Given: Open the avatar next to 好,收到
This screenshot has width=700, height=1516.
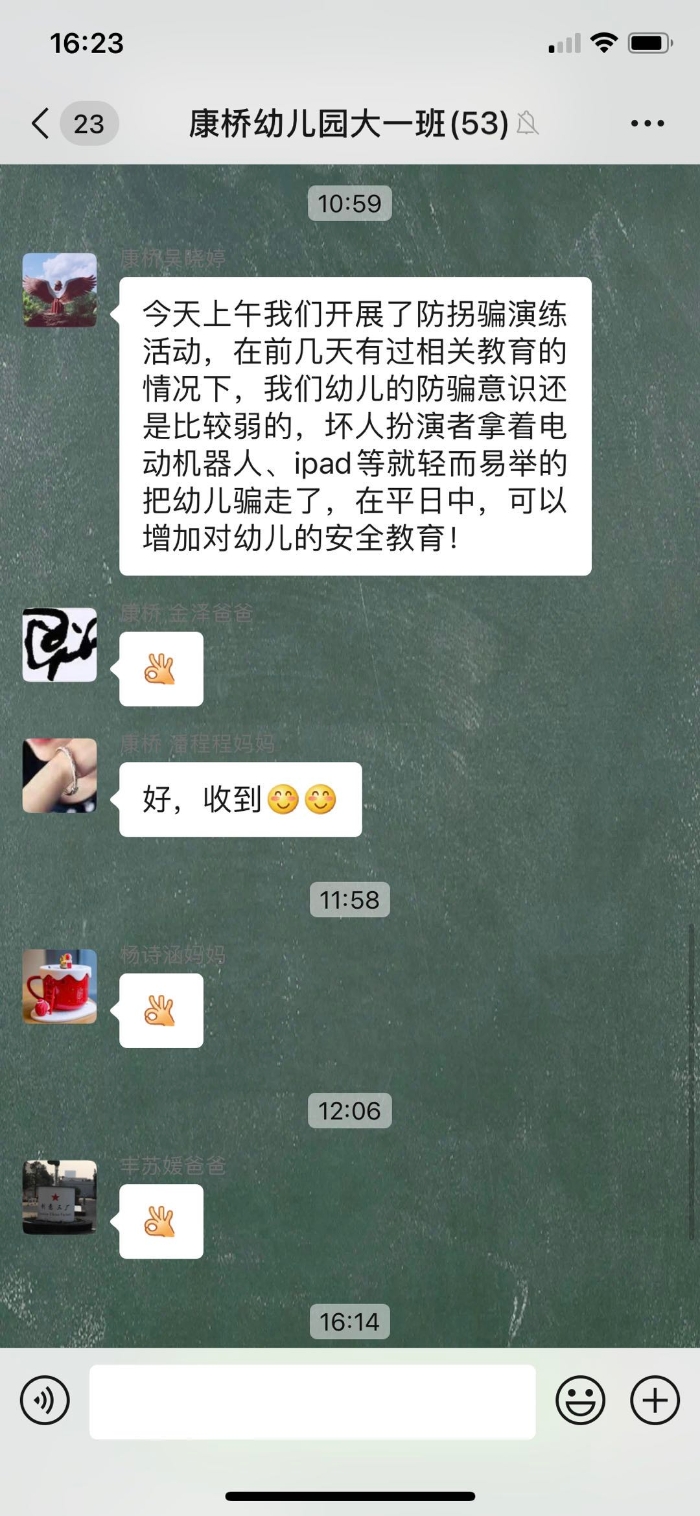Looking at the screenshot, I should [60, 775].
